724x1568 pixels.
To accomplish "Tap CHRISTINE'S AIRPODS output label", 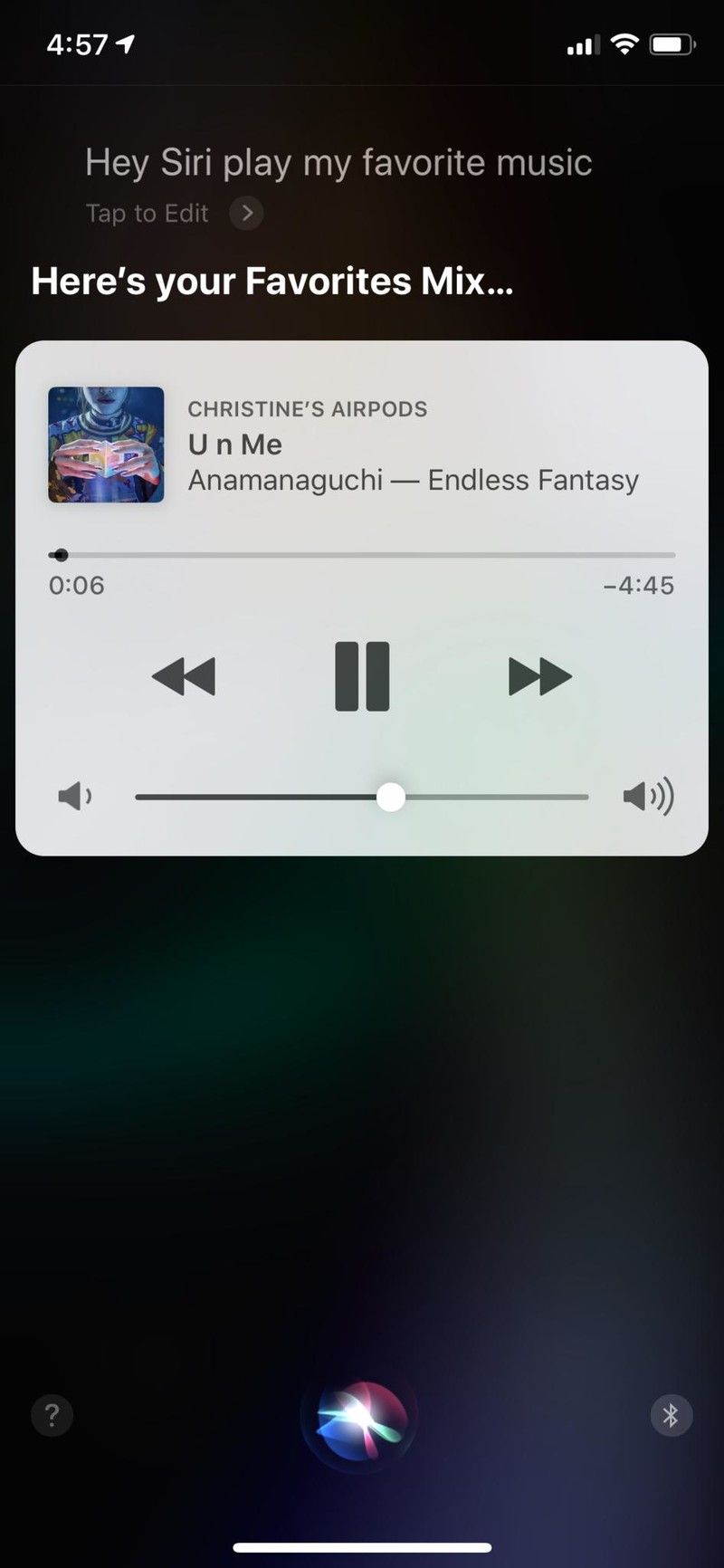I will click(x=308, y=409).
